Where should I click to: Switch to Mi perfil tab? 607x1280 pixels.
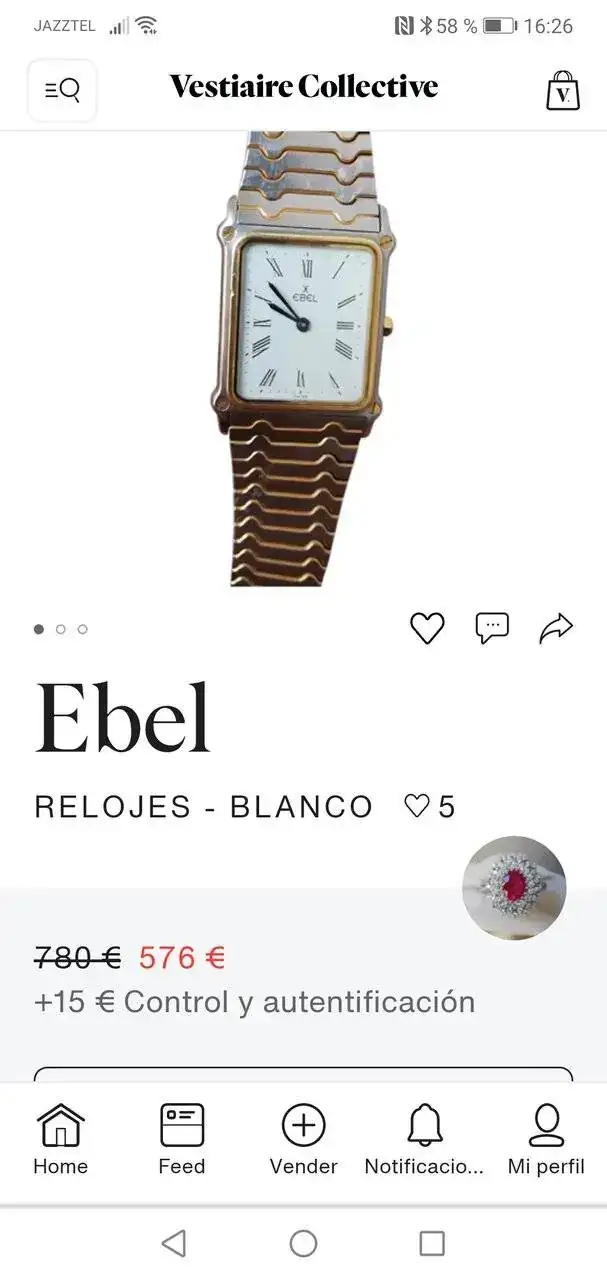click(x=546, y=1139)
